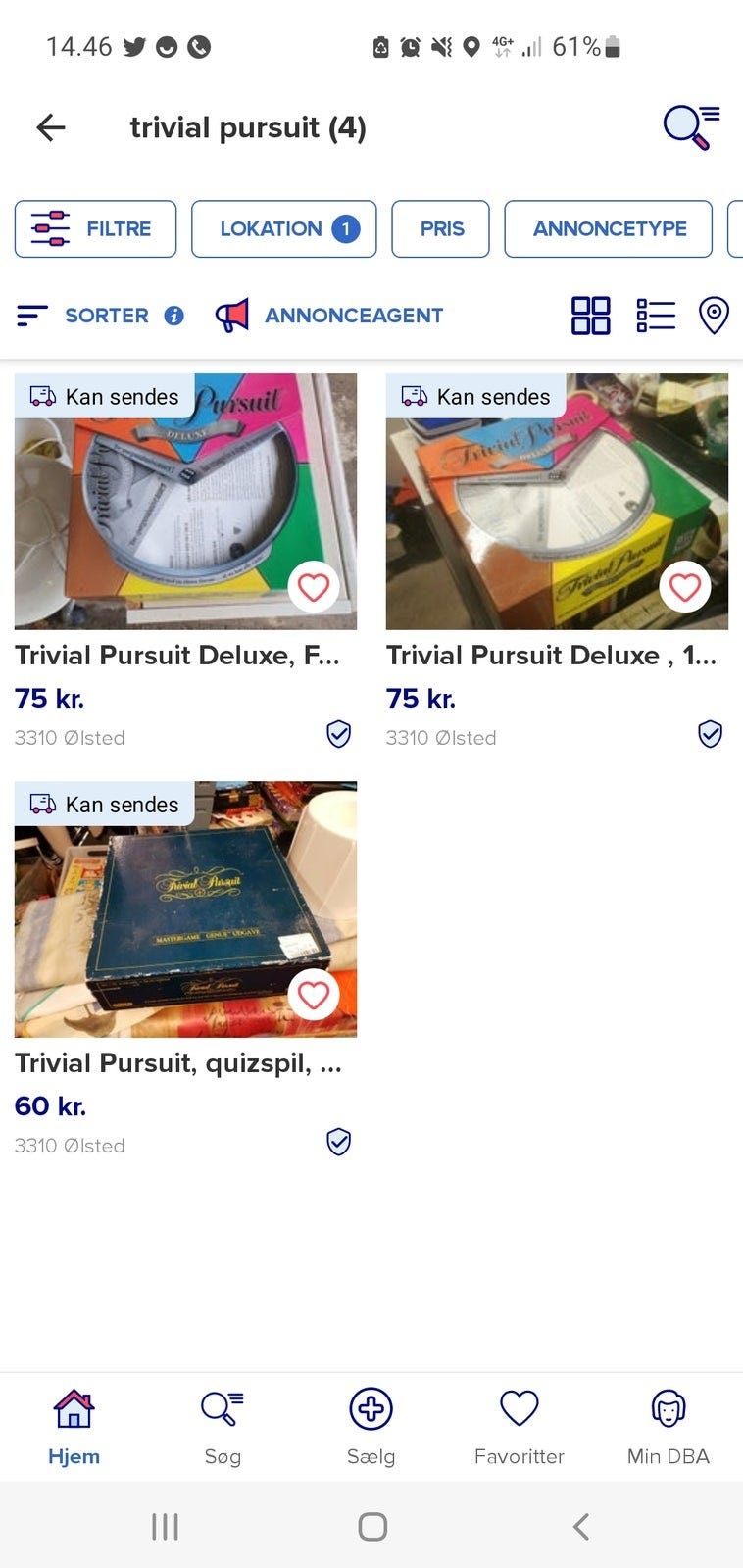Favorite the 60 kr. quizspil listing
Image resolution: width=743 pixels, height=1568 pixels.
(313, 995)
